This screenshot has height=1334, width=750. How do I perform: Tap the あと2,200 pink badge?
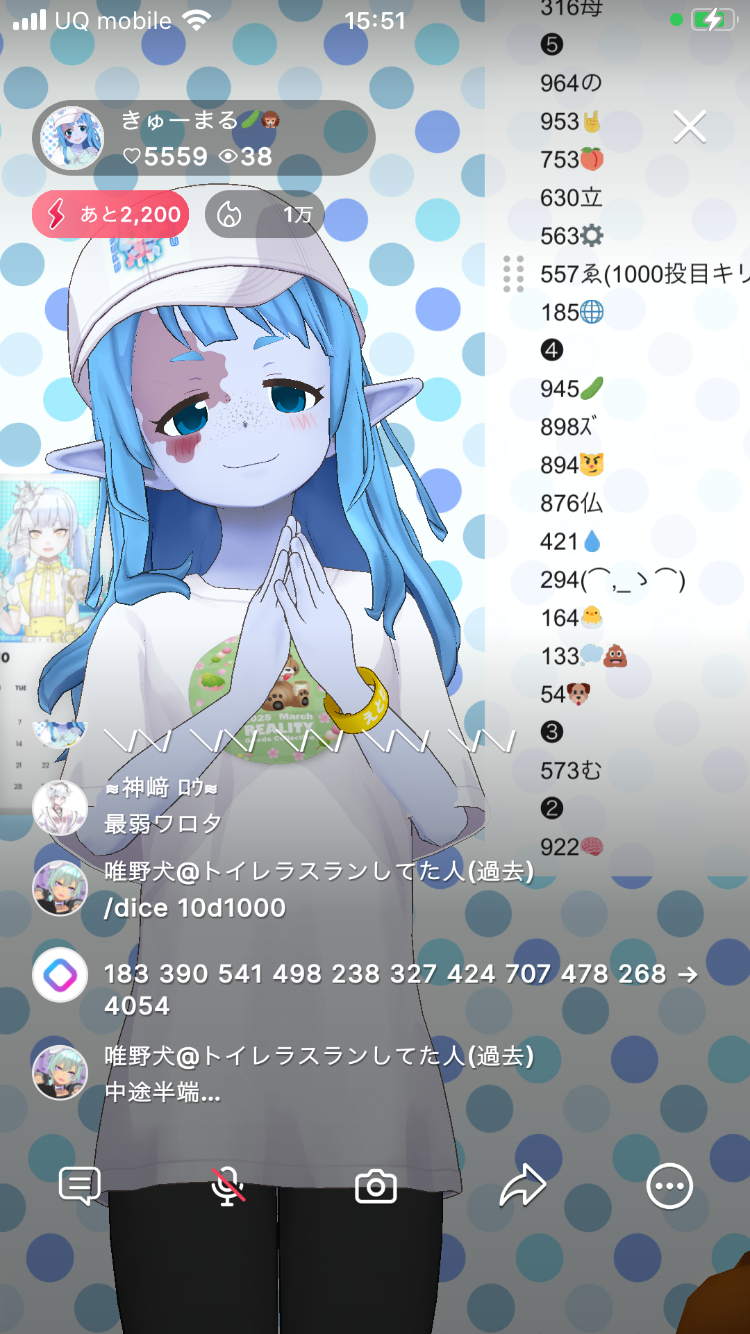[x=111, y=215]
